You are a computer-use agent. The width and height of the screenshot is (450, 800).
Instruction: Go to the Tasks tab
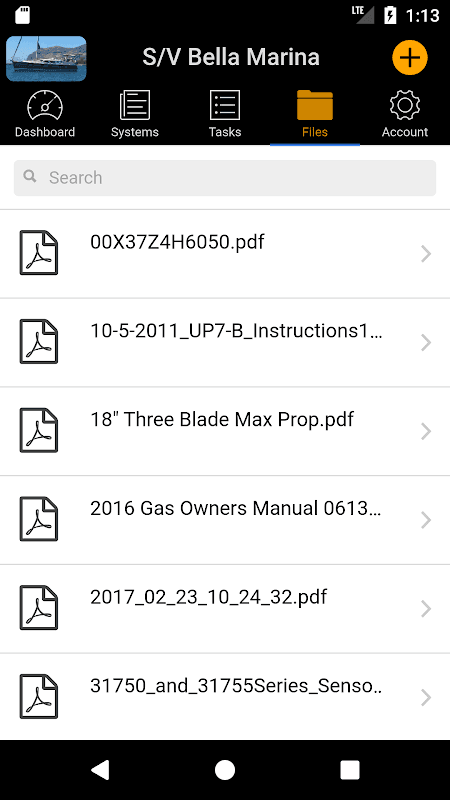coord(225,115)
